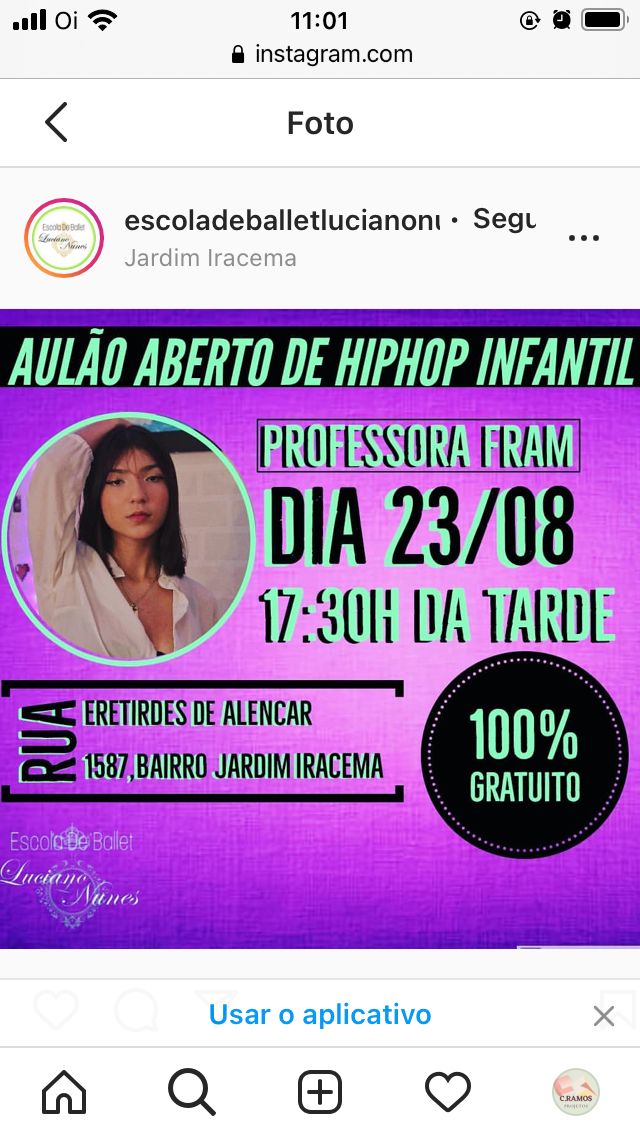Open the post's three-dot options menu

click(x=583, y=238)
